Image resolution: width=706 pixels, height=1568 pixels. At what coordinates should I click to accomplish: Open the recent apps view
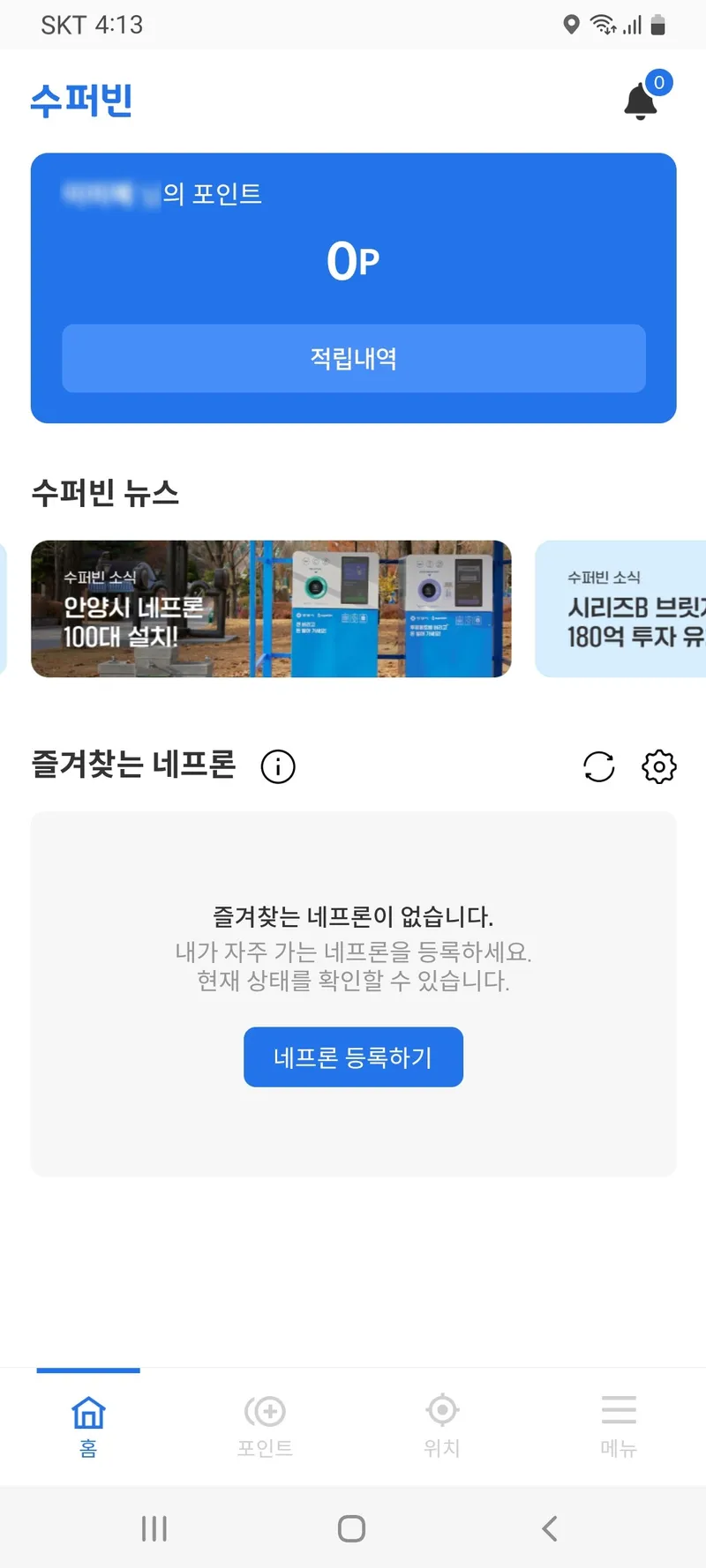click(x=154, y=1527)
